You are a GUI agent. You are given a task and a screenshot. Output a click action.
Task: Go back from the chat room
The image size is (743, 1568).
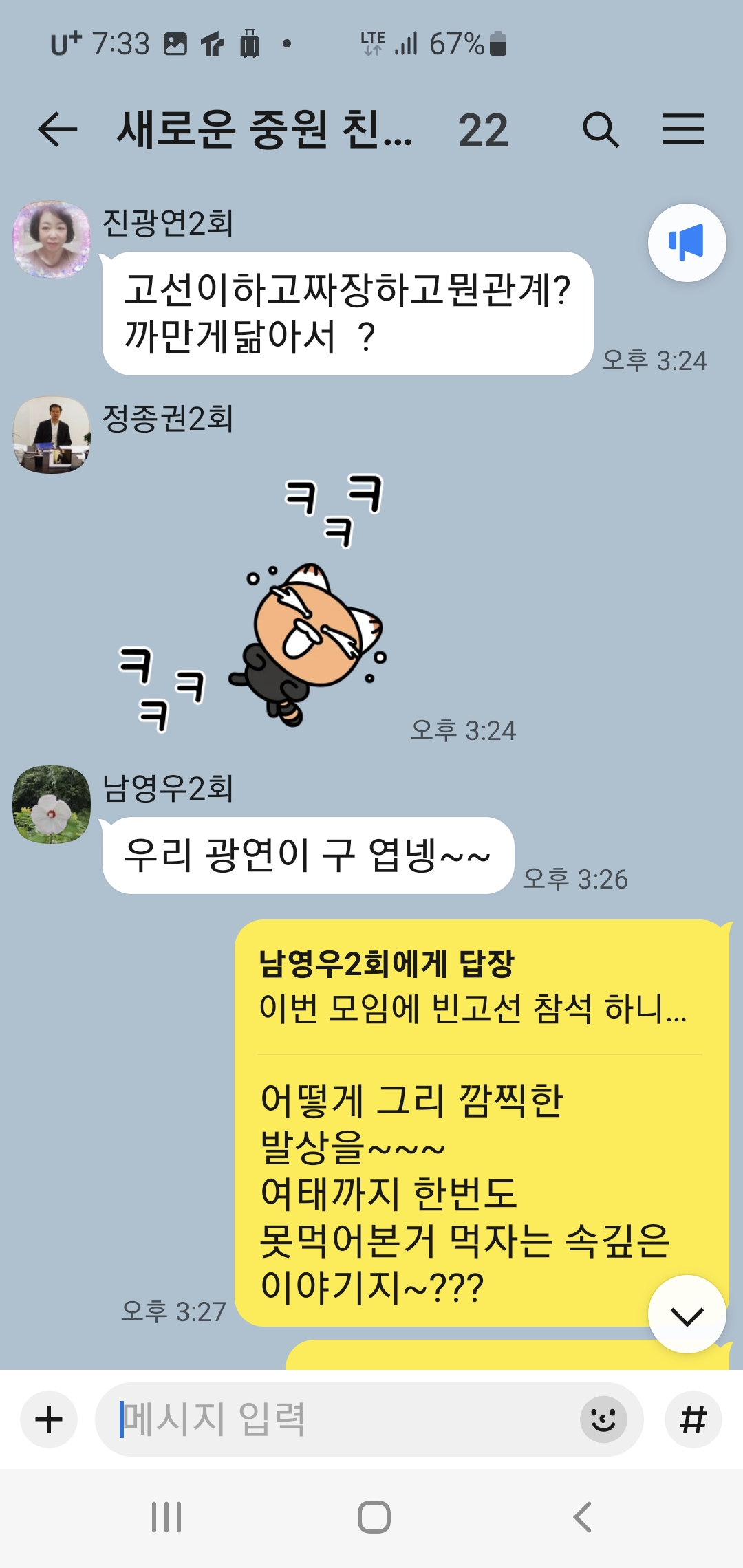57,129
